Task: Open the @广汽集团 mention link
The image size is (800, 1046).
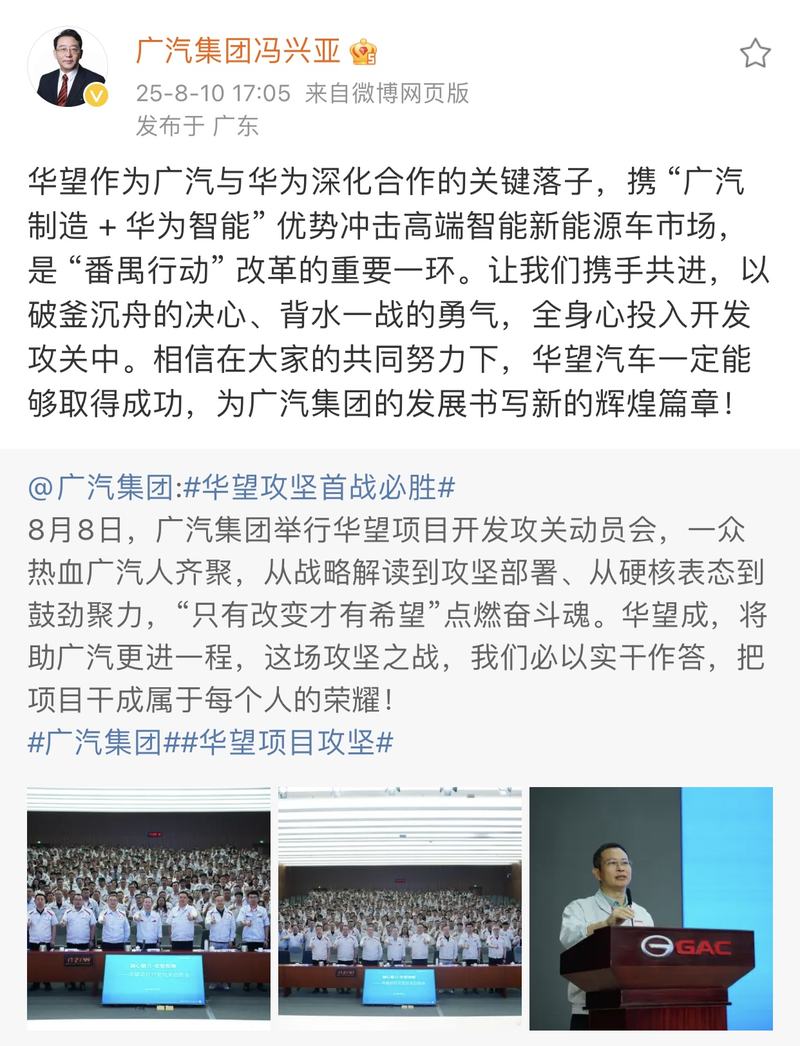Action: click(x=101, y=488)
